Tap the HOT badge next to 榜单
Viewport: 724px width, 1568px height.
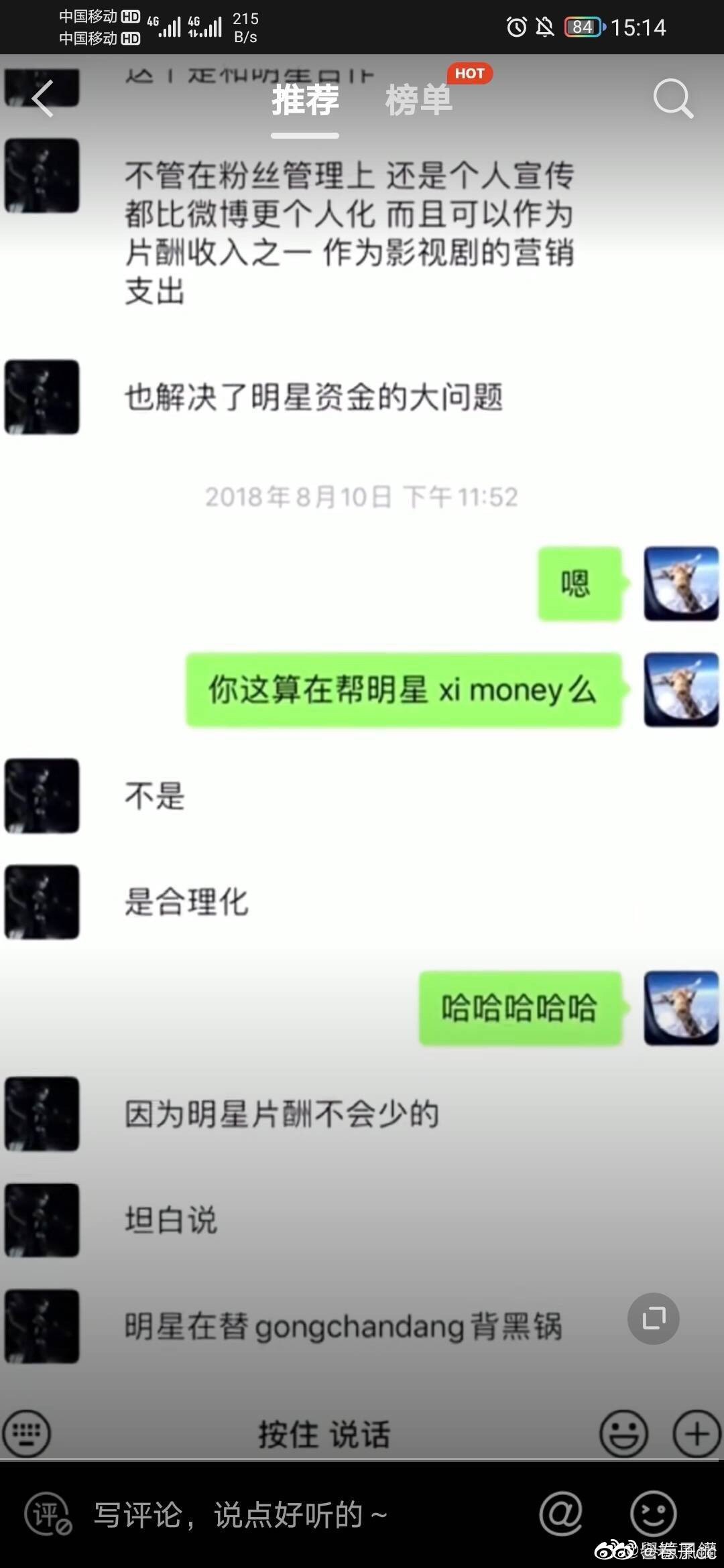coord(470,74)
